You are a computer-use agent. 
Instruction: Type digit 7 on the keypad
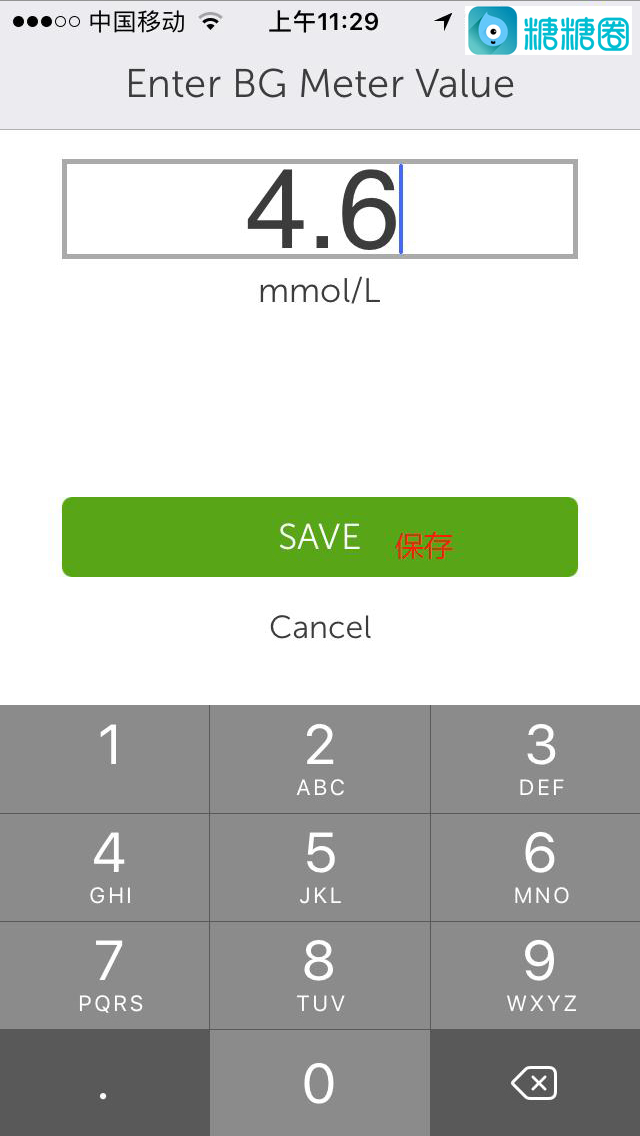pyautogui.click(x=105, y=975)
